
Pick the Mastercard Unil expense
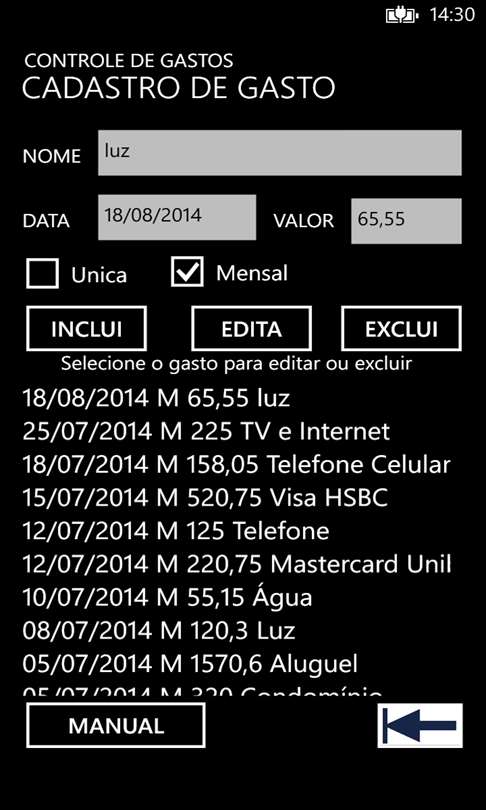[237, 564]
